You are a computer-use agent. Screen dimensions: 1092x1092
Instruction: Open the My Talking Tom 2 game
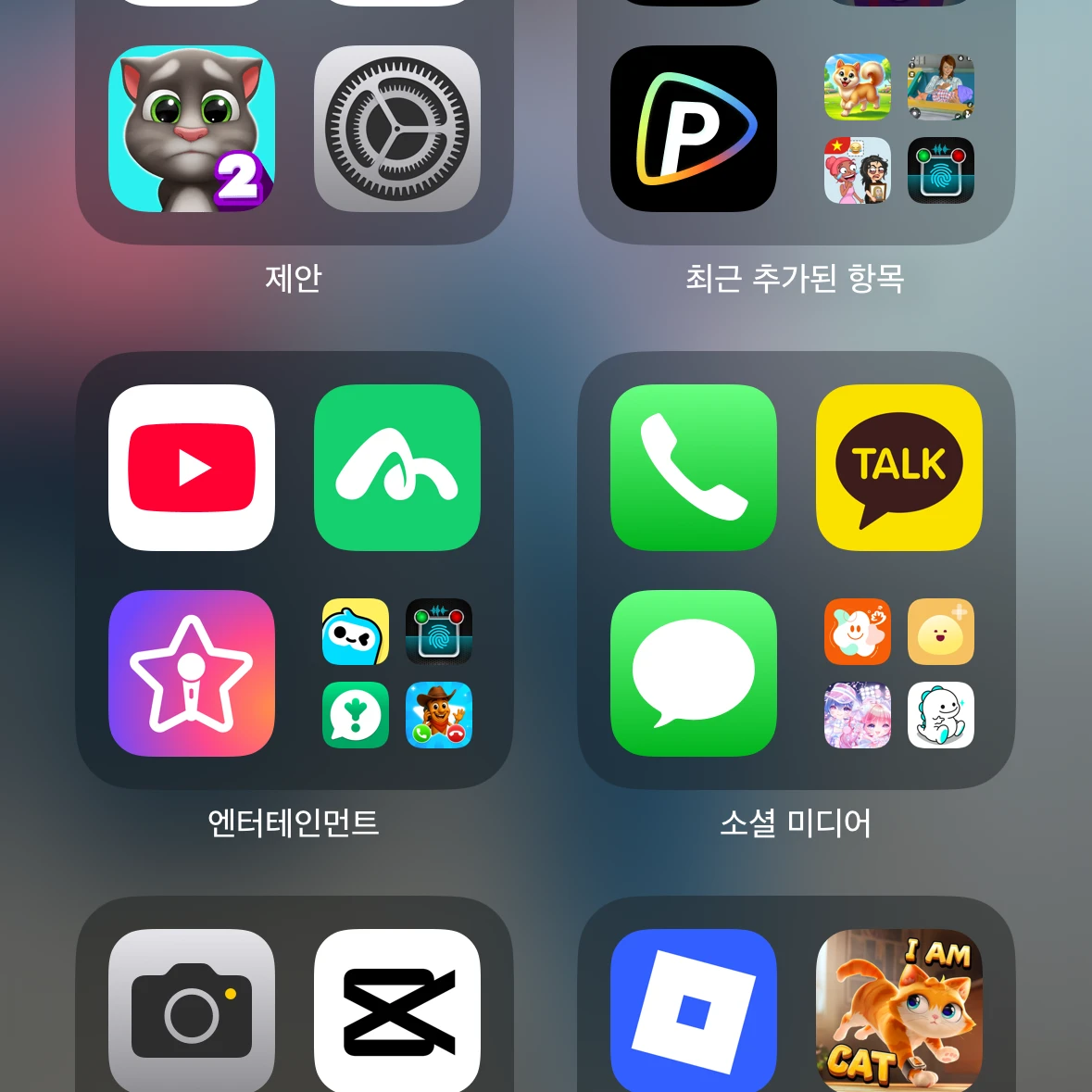click(x=192, y=129)
